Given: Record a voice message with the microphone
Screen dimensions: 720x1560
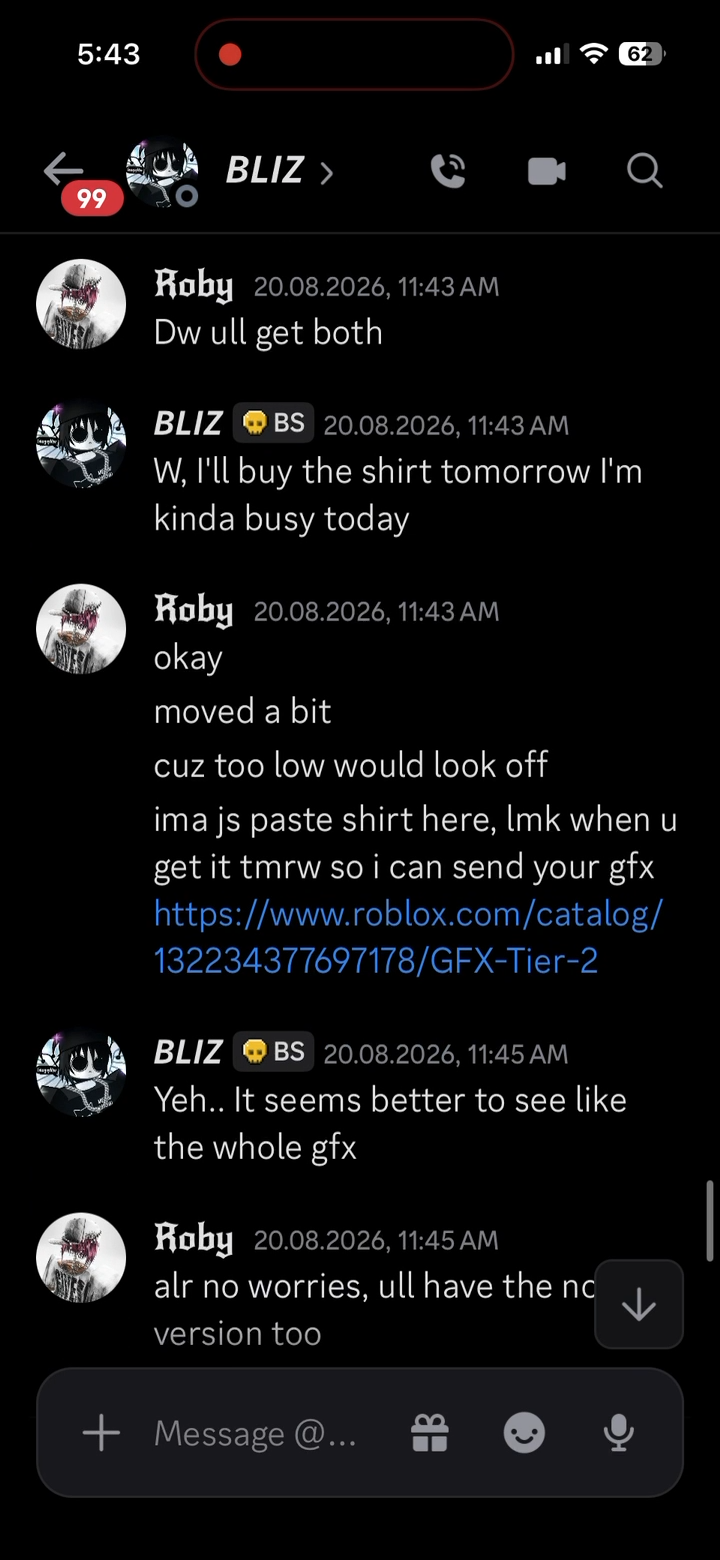Looking at the screenshot, I should click(x=619, y=1433).
